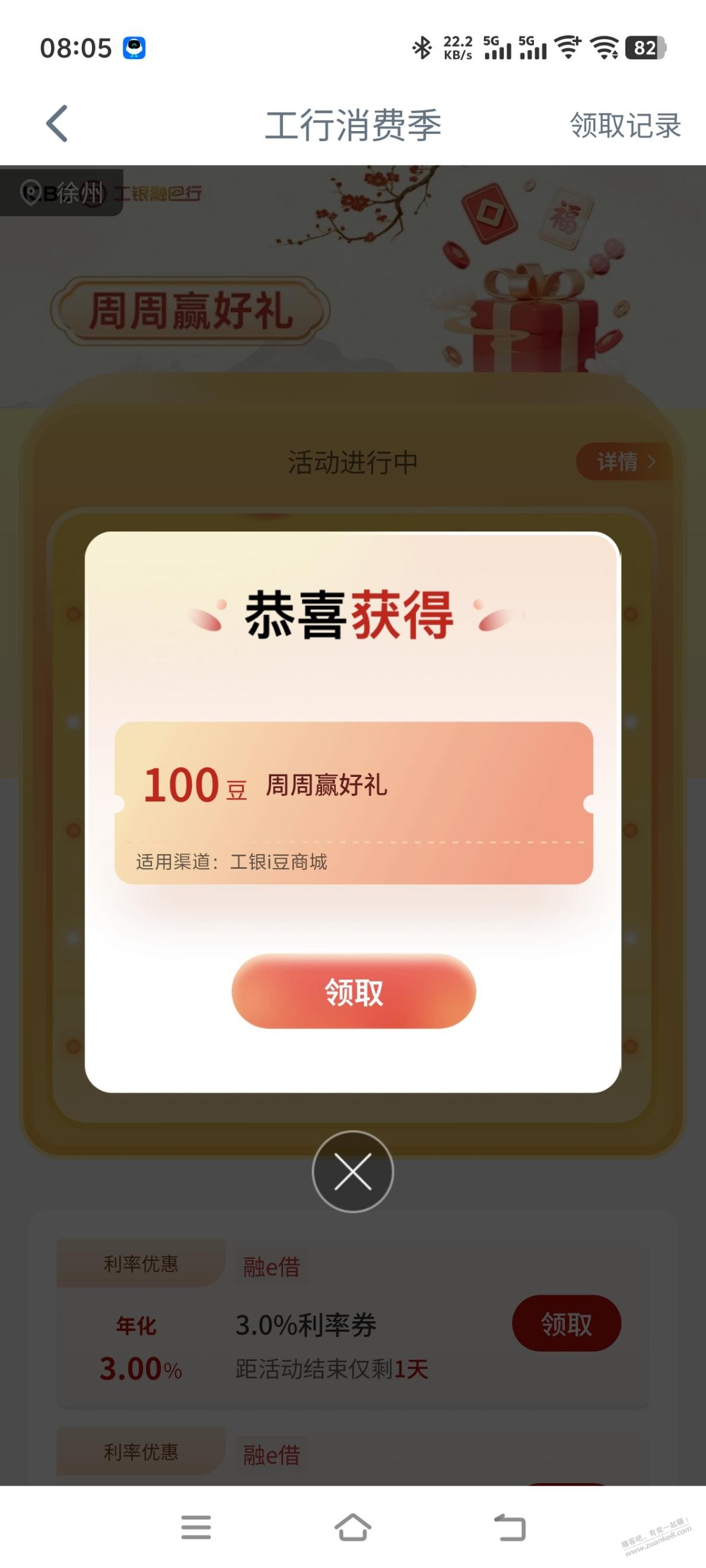706x1568 pixels.
Task: Dismiss the popup using the X button
Action: click(x=352, y=1172)
